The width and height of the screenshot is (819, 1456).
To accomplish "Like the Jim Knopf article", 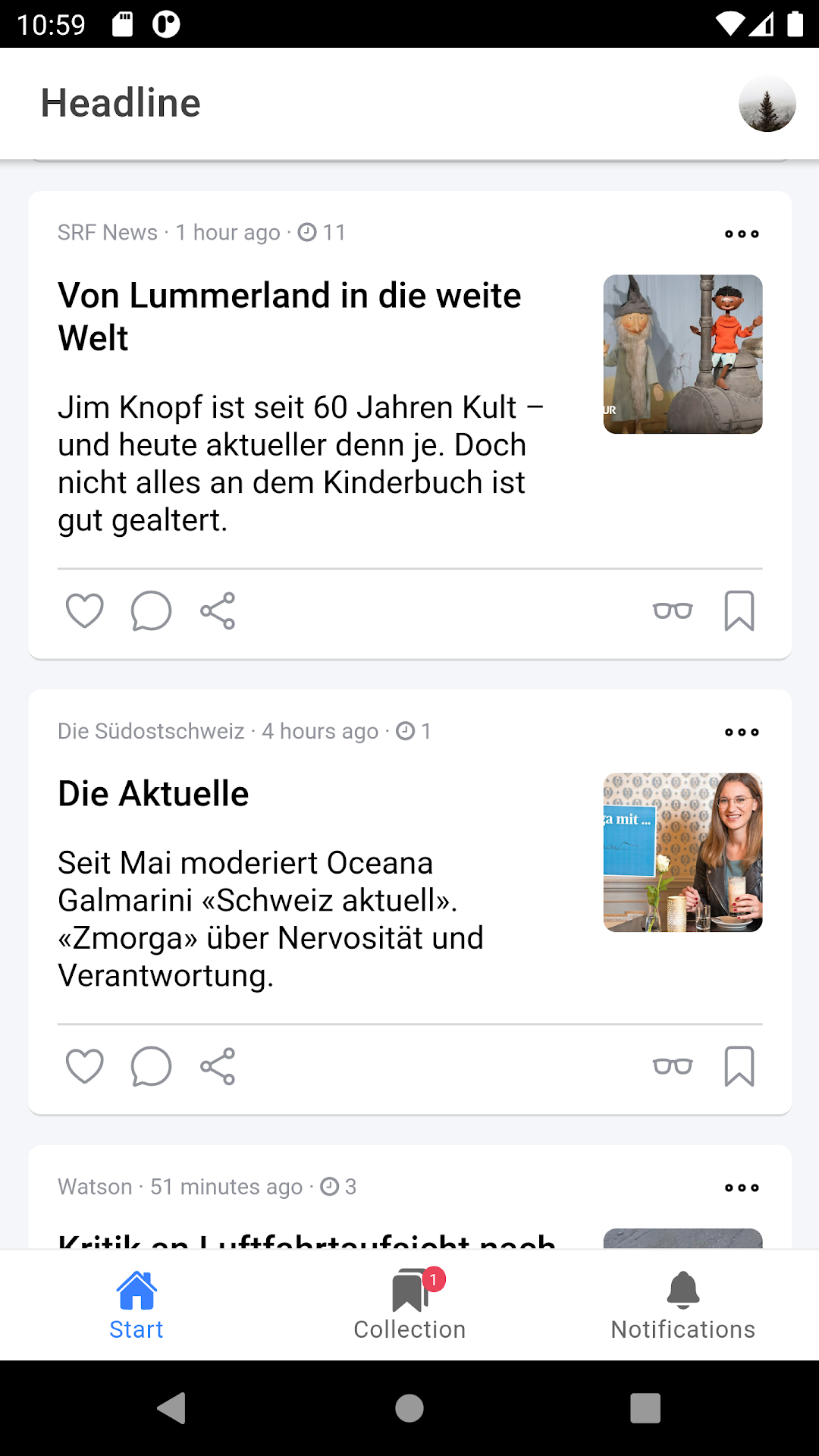I will tap(85, 610).
